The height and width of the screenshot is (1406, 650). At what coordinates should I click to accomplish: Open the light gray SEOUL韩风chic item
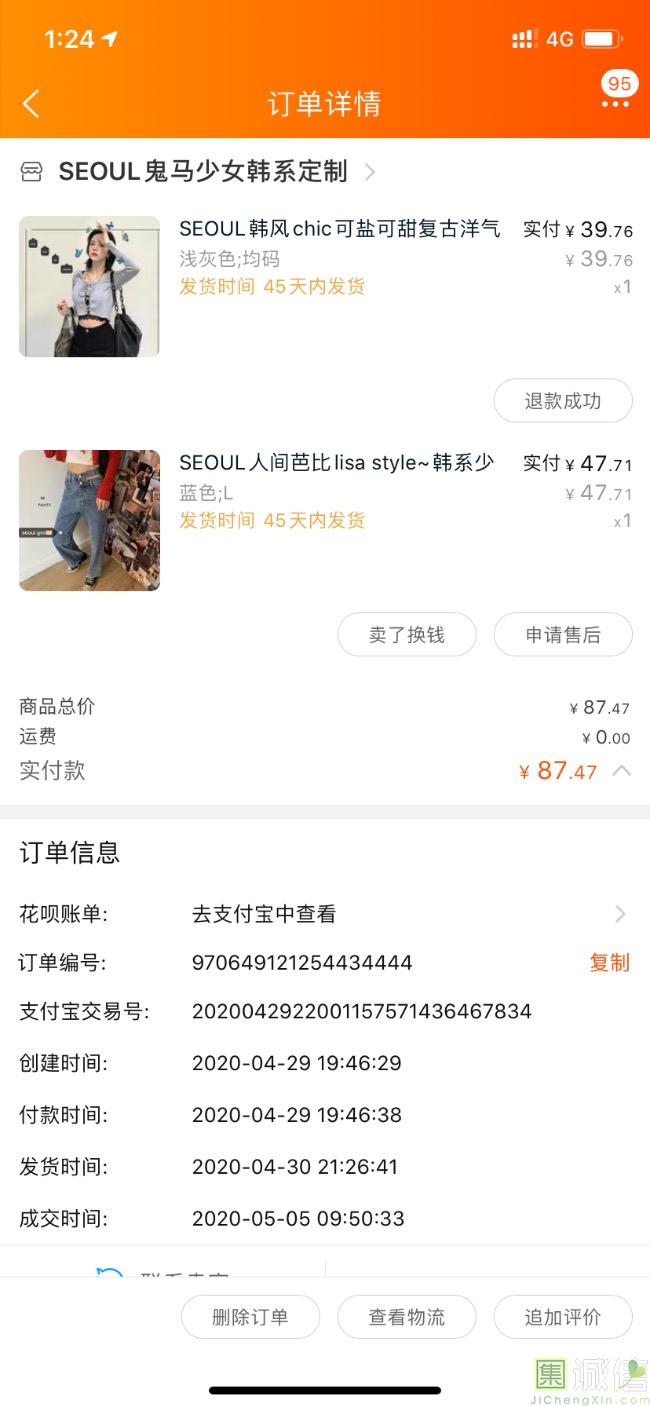click(325, 286)
